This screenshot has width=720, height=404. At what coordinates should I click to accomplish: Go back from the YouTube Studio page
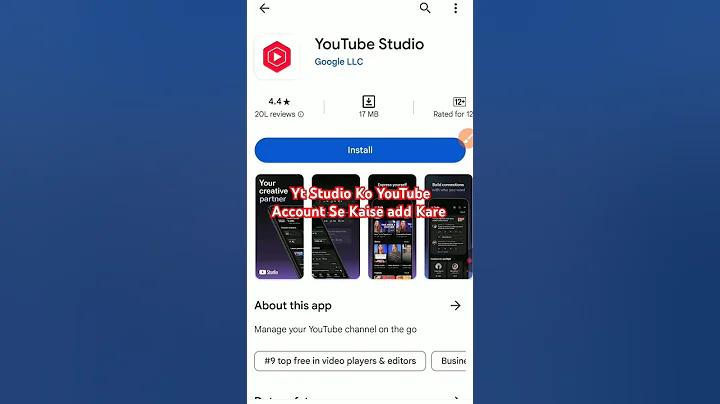(264, 8)
